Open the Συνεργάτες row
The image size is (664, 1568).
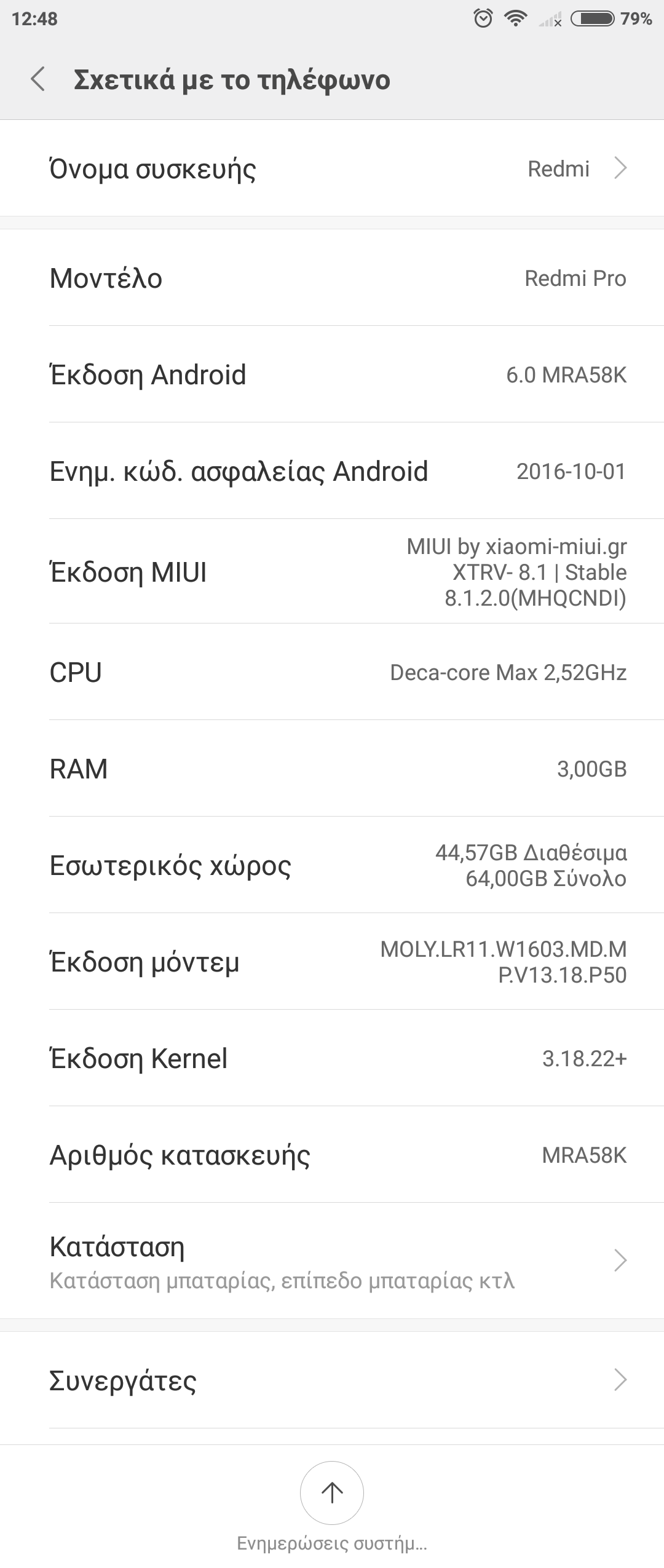click(x=332, y=1380)
